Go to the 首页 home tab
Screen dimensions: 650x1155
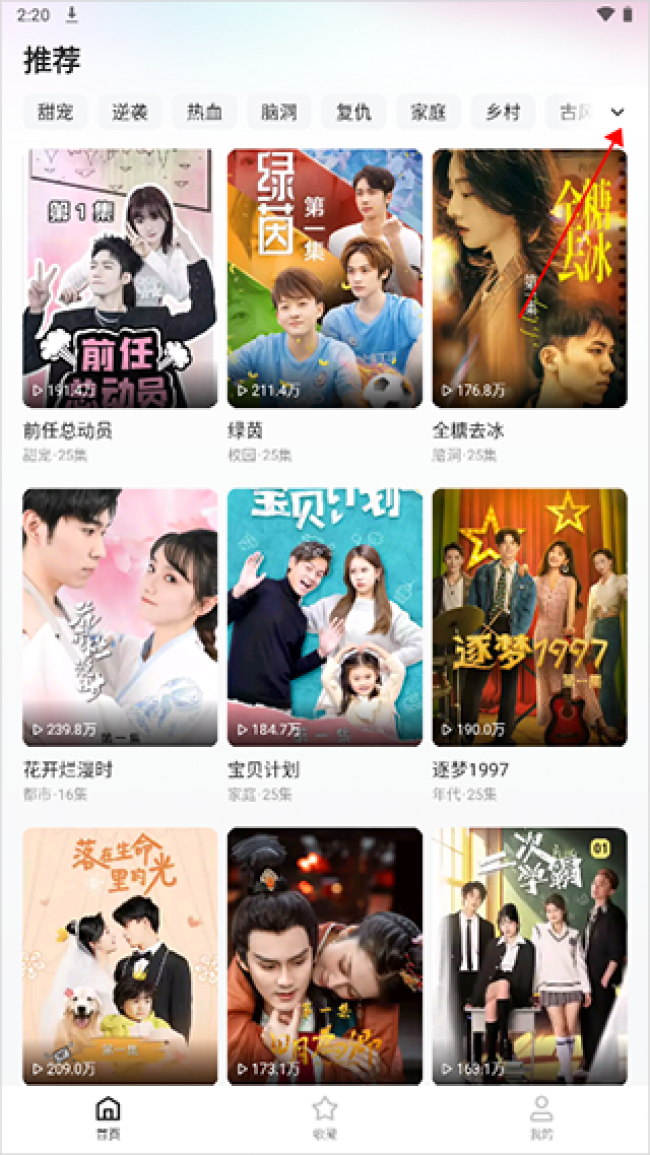coord(108,1118)
